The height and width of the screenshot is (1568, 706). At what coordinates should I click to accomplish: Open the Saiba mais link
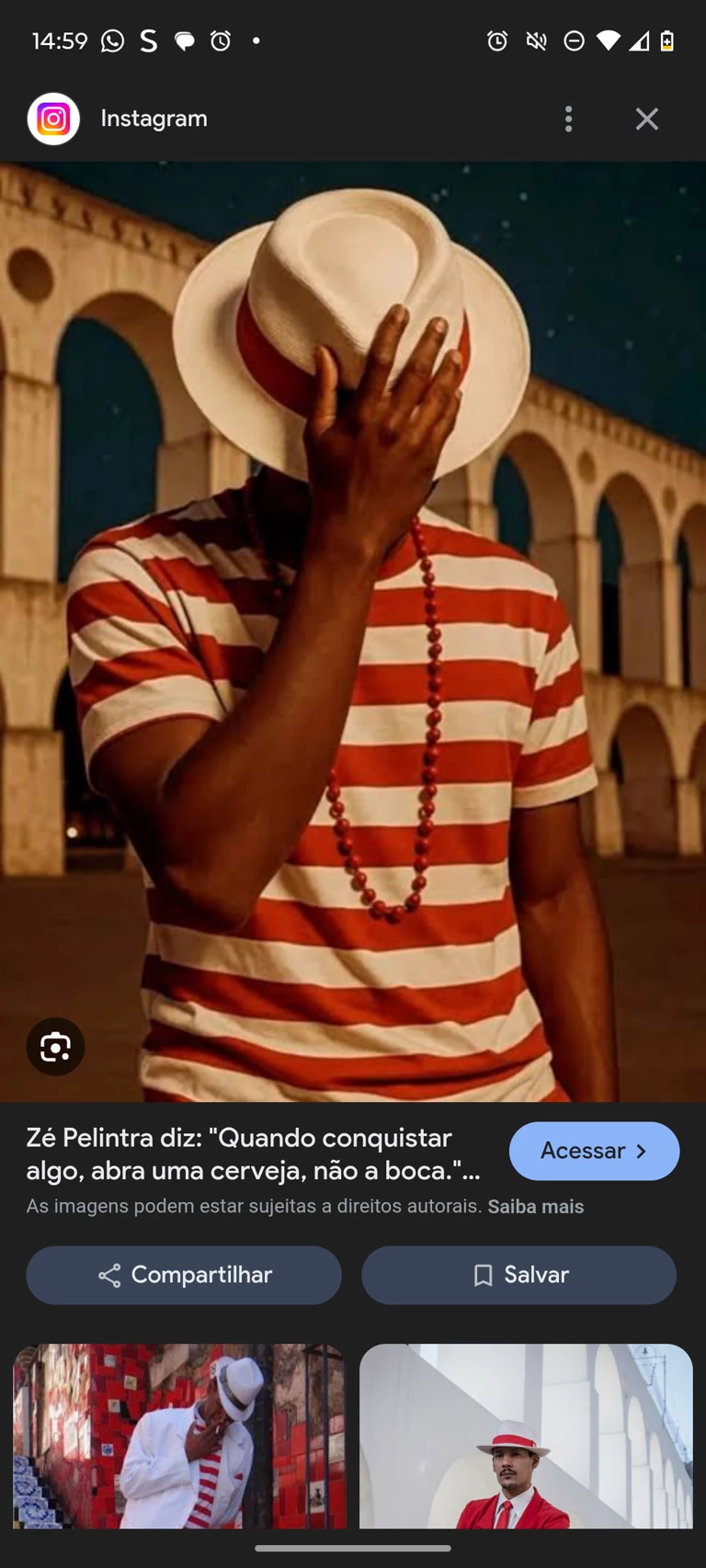pos(535,1207)
